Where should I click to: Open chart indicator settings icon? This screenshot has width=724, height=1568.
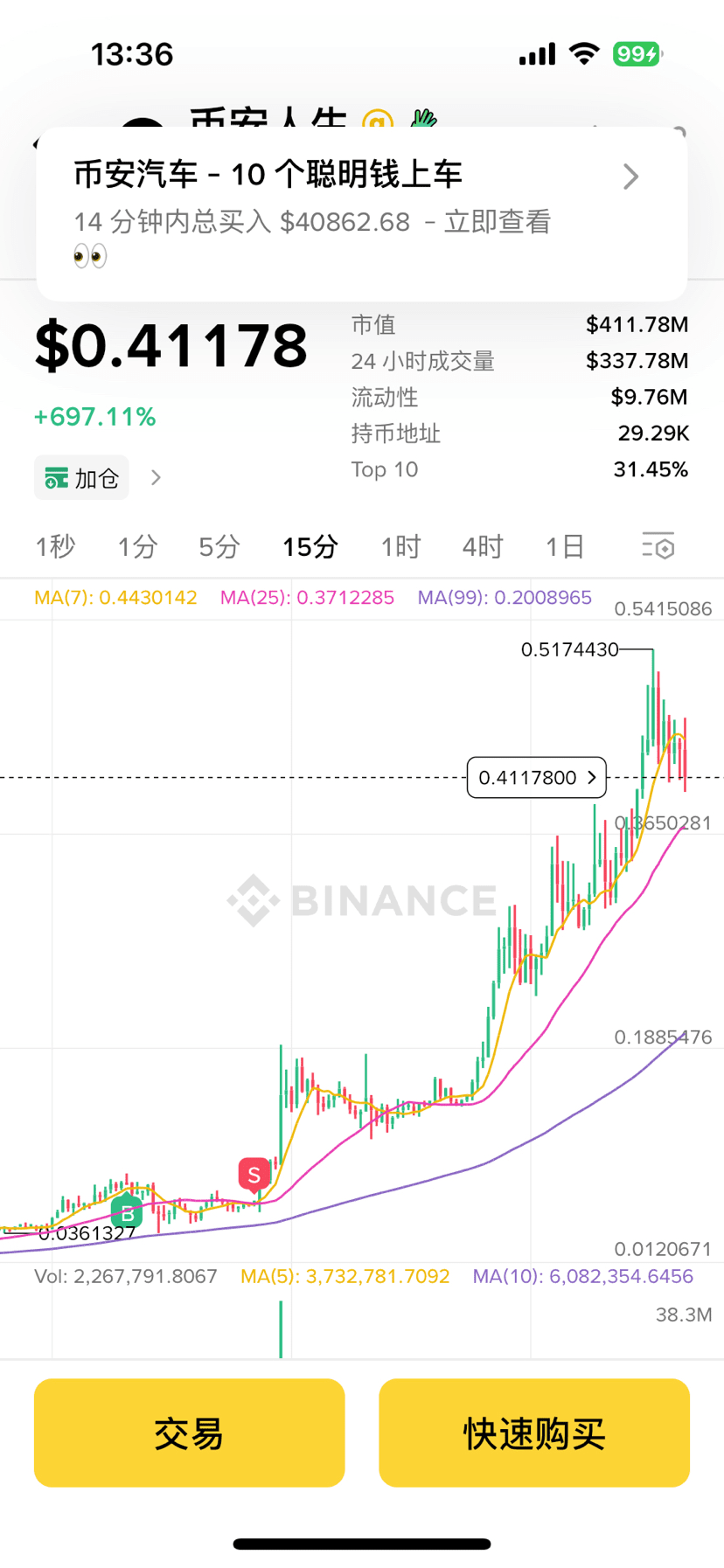tap(658, 547)
